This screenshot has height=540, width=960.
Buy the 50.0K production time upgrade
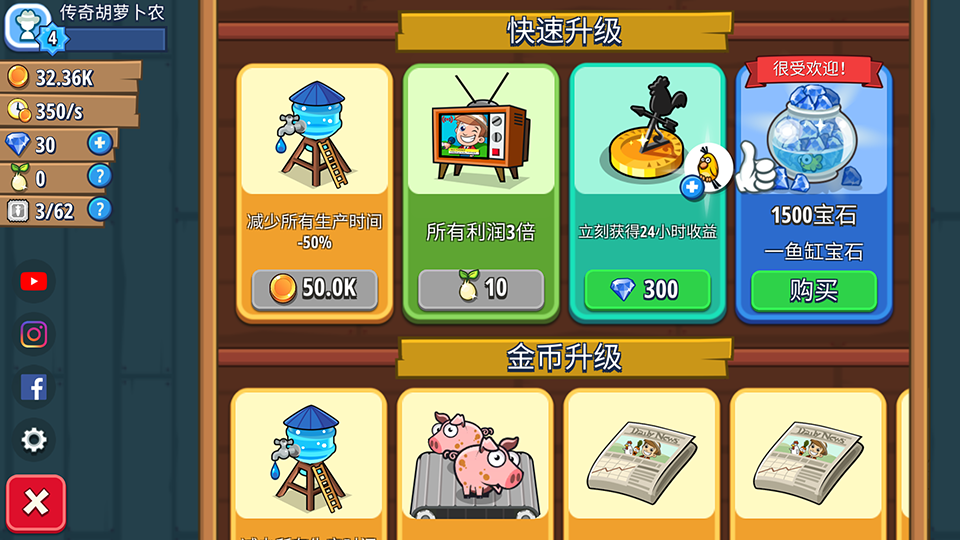[314, 289]
